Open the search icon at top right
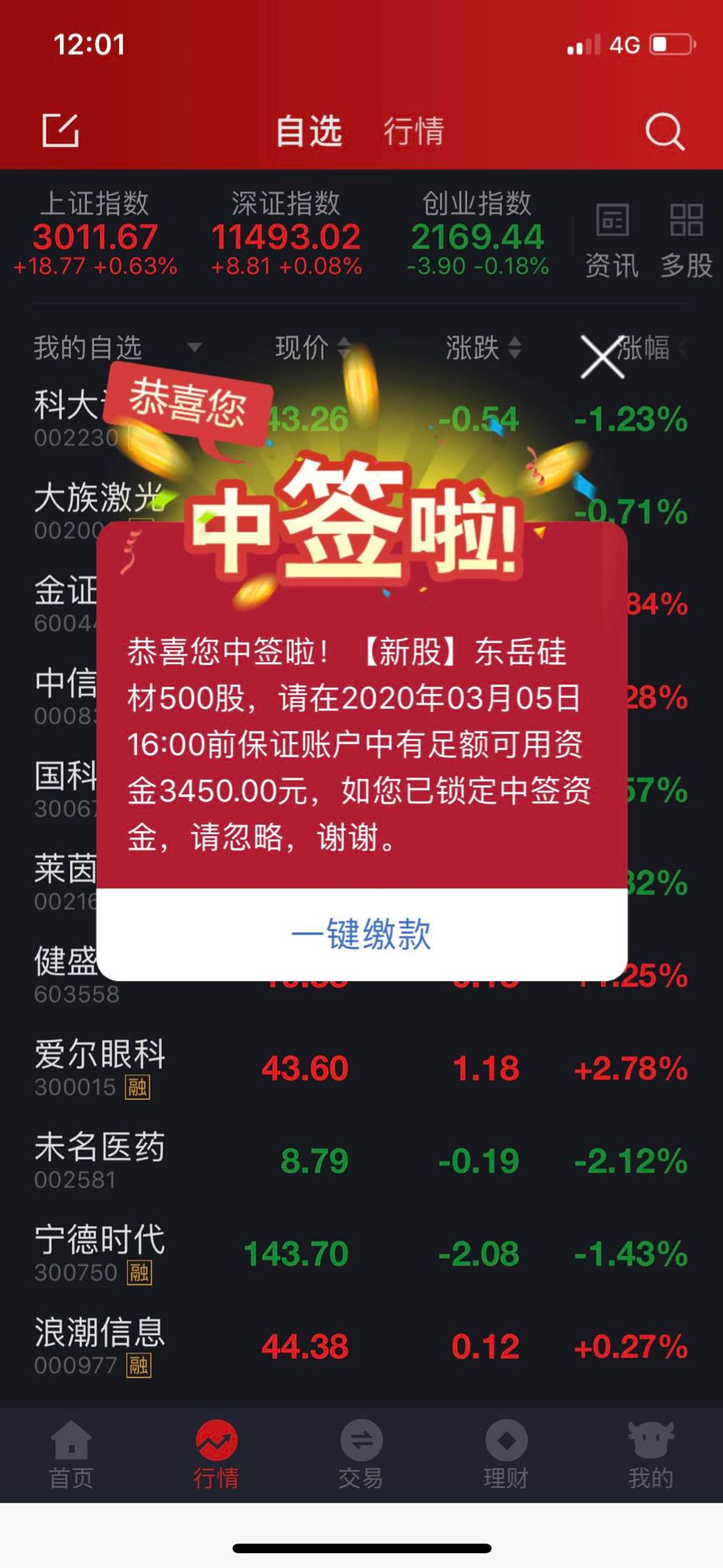 pos(664,130)
